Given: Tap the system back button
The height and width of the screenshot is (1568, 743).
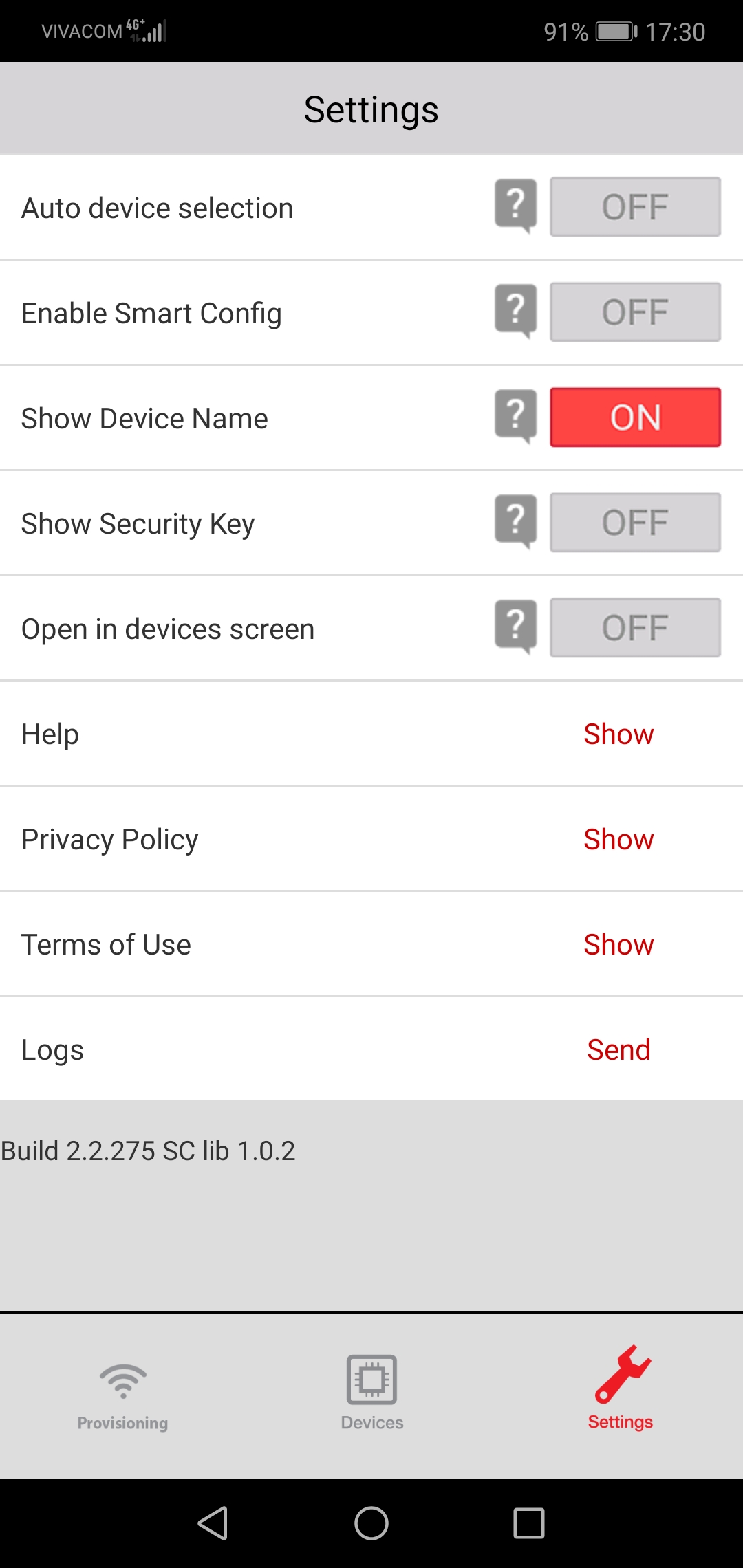Looking at the screenshot, I should (213, 1523).
